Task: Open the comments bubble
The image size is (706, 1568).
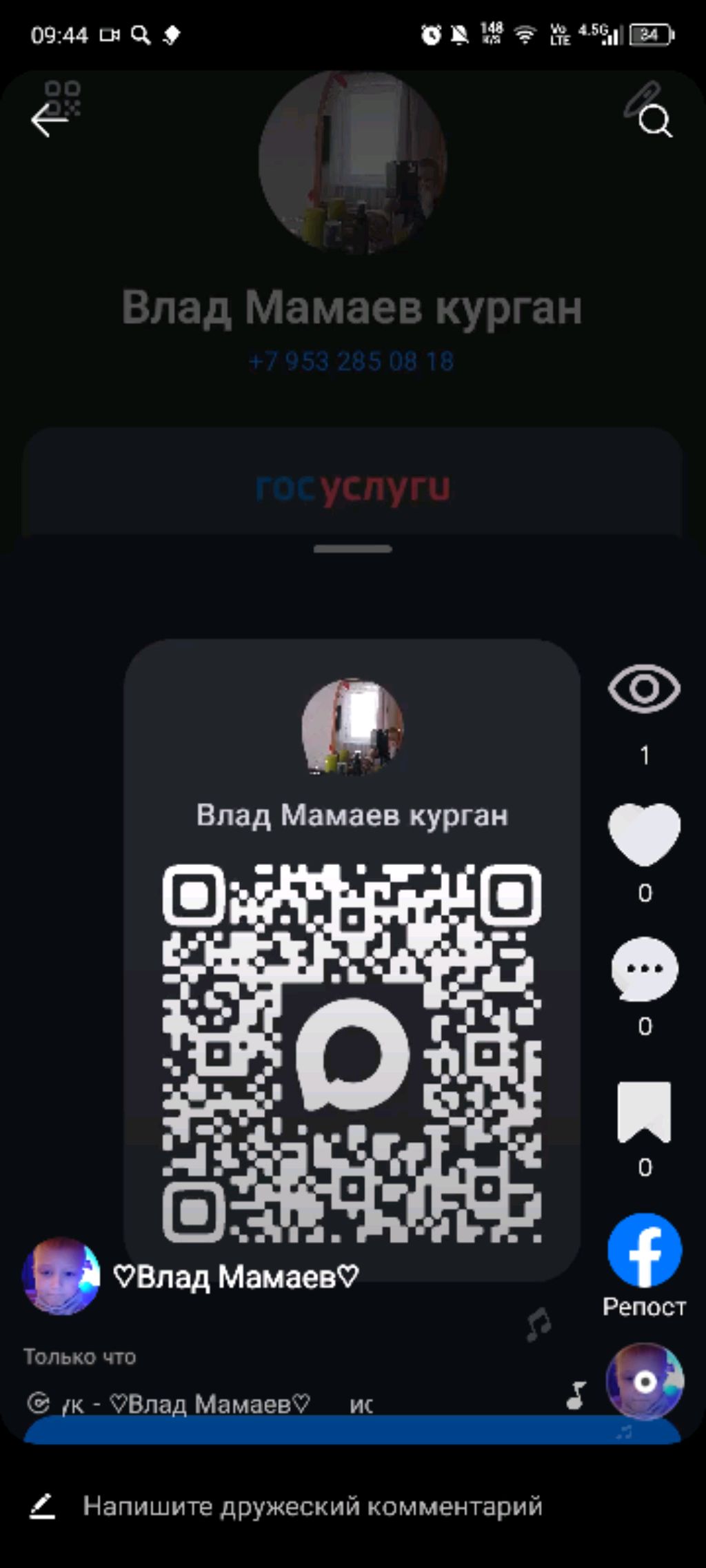Action: [x=644, y=968]
